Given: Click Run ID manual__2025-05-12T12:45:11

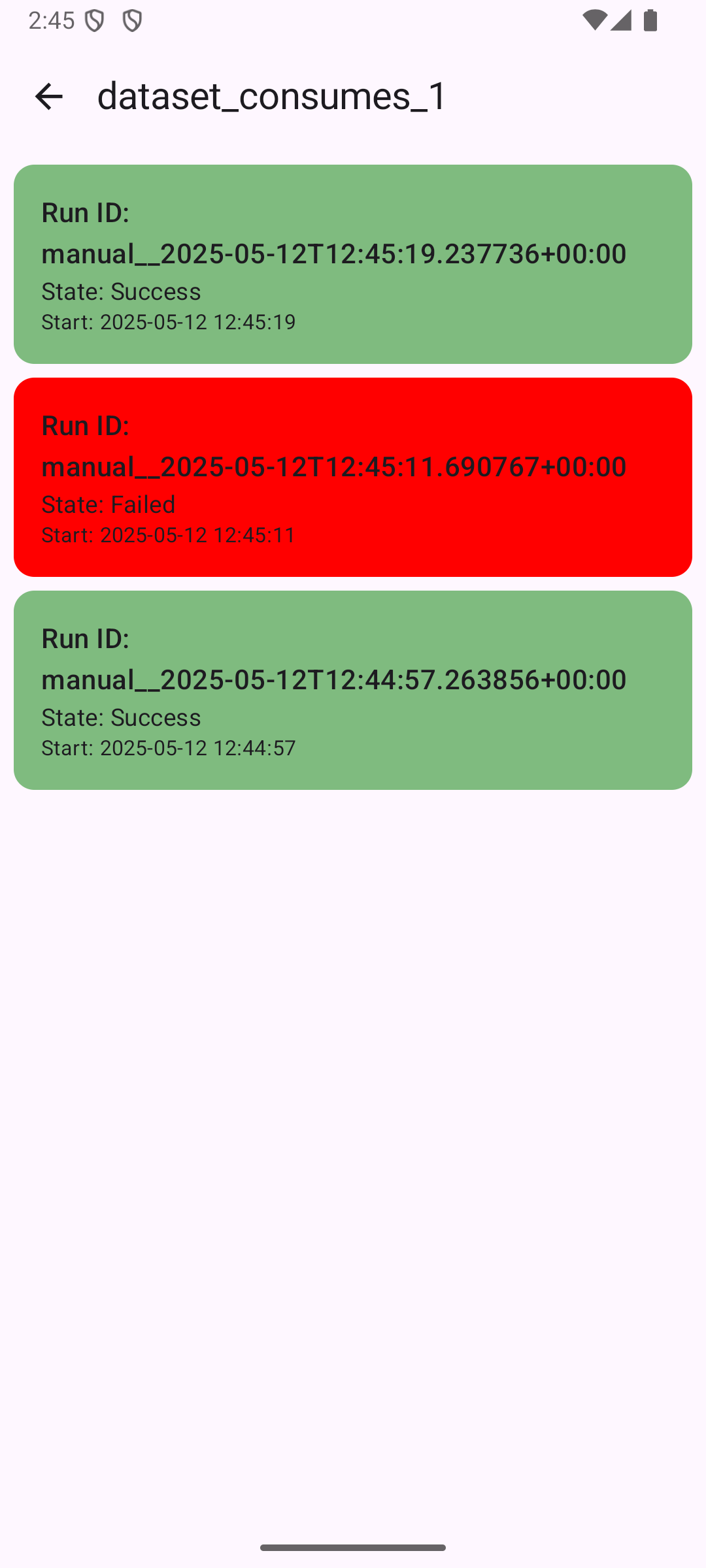Looking at the screenshot, I should coord(333,466).
